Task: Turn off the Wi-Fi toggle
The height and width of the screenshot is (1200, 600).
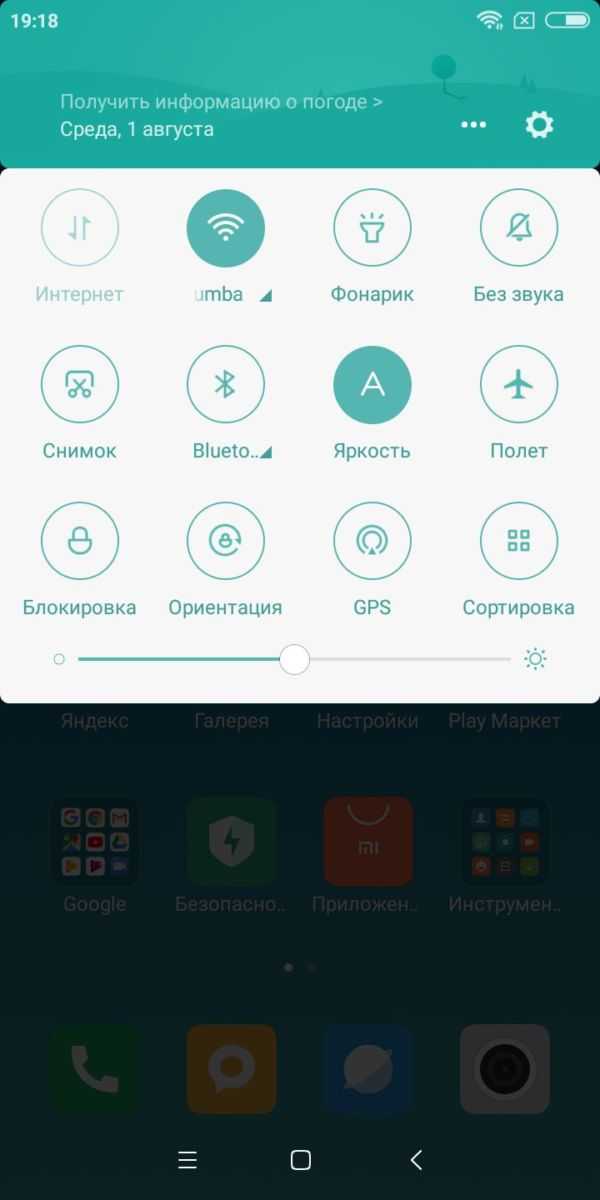Action: (x=226, y=228)
